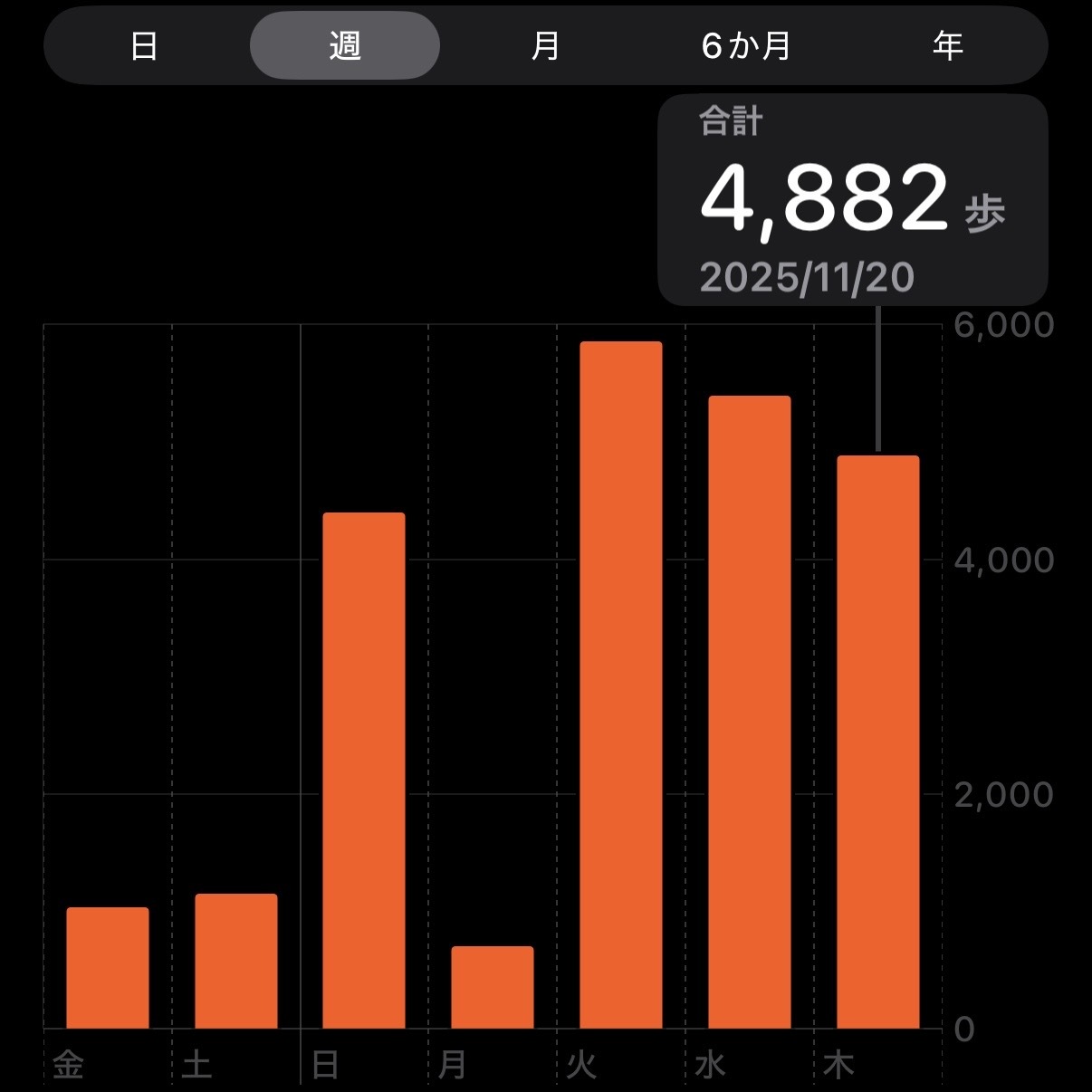This screenshot has width=1092, height=1092.
Task: Switch to the 月 (month) view
Action: (546, 45)
